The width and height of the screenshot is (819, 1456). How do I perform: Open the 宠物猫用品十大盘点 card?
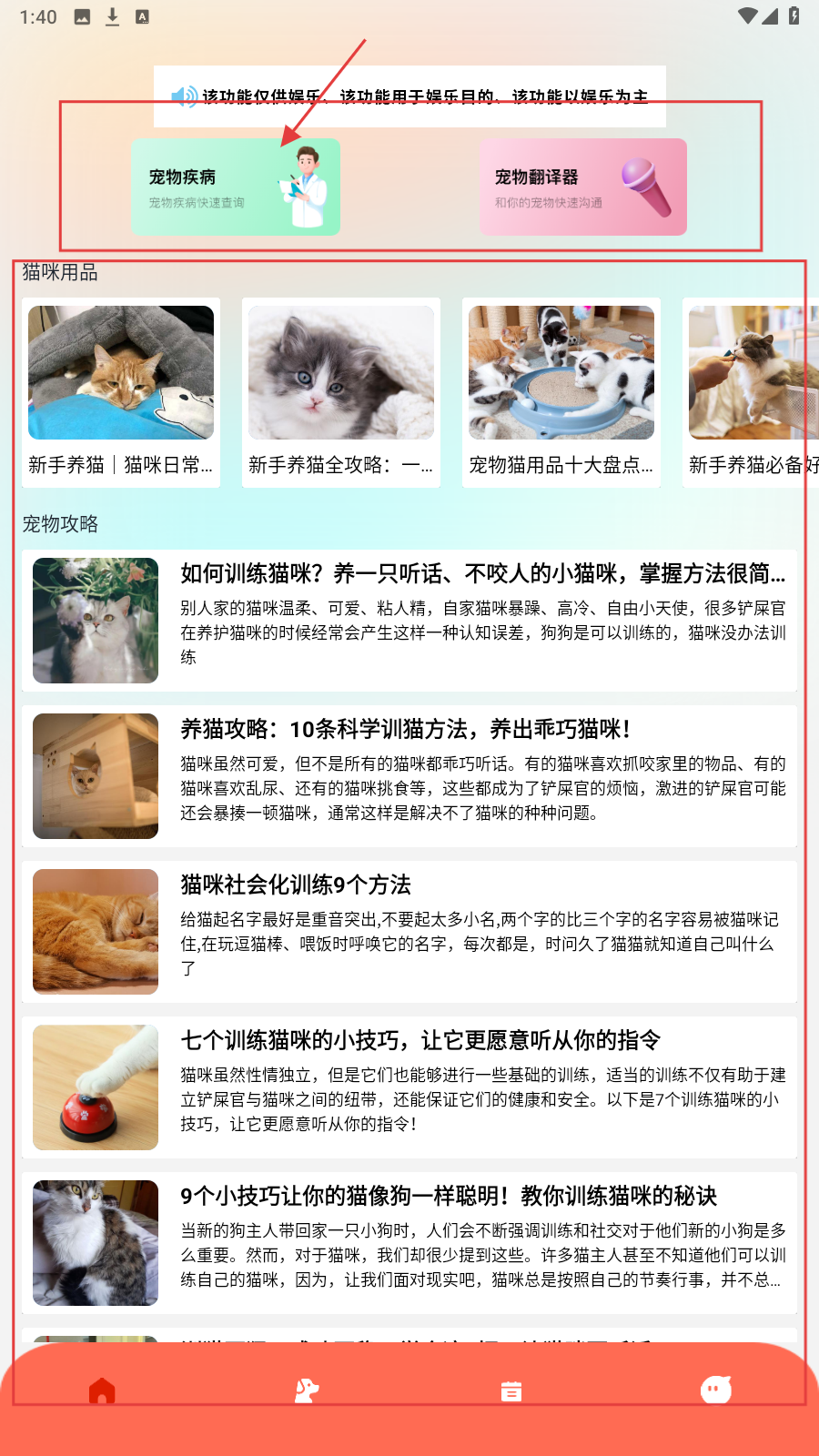point(561,391)
